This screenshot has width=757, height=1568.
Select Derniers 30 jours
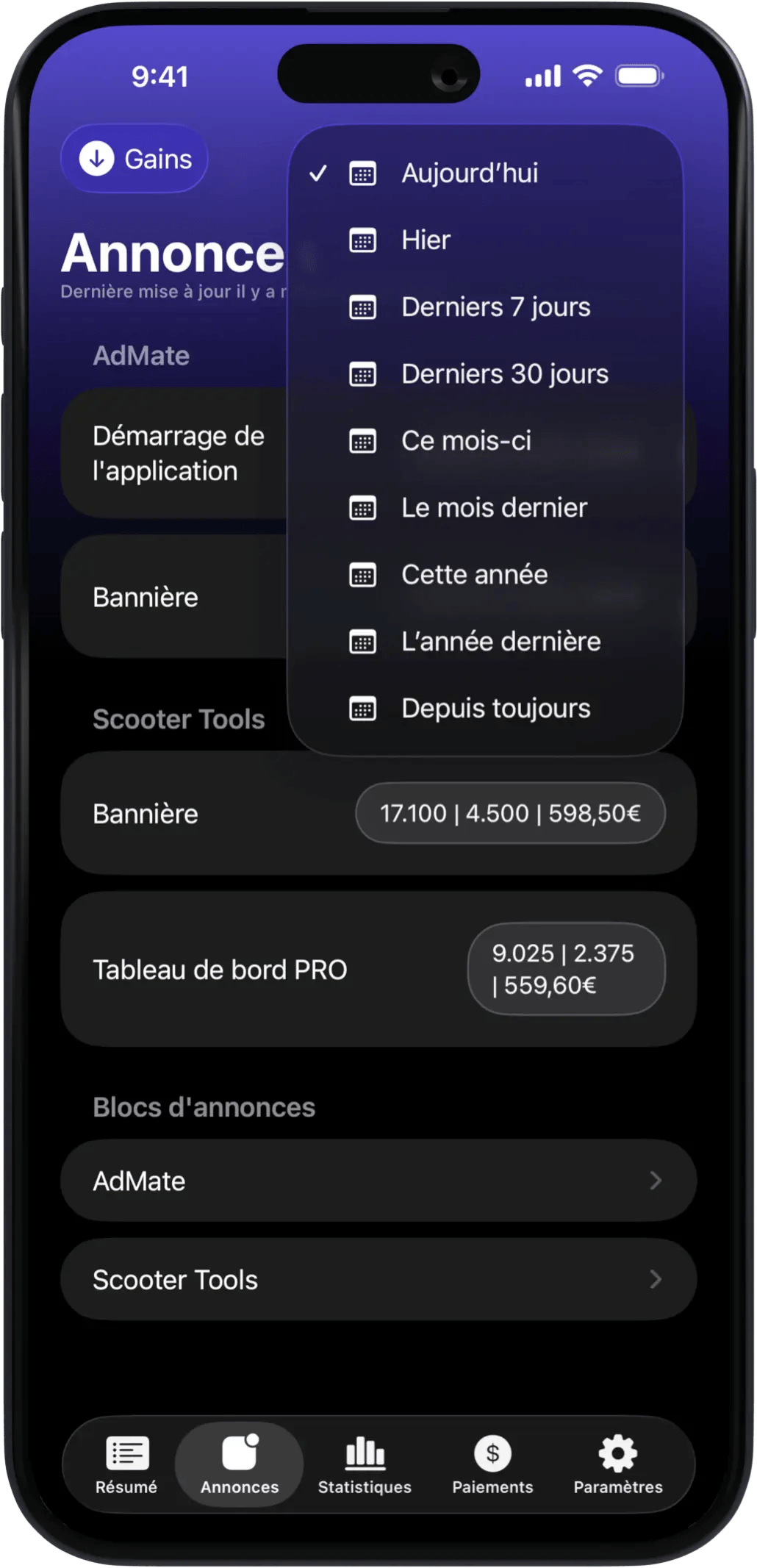(504, 374)
